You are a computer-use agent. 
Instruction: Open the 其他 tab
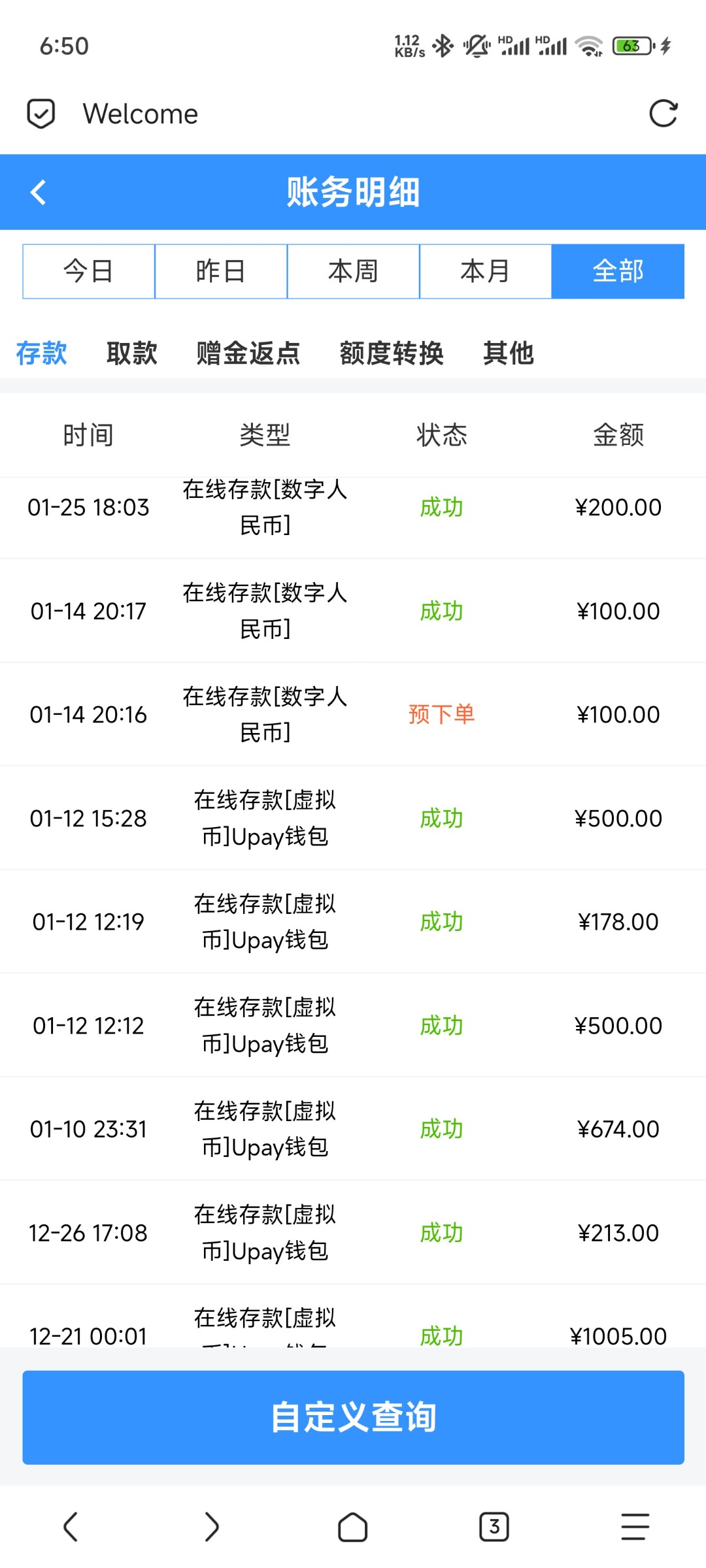pyautogui.click(x=509, y=353)
